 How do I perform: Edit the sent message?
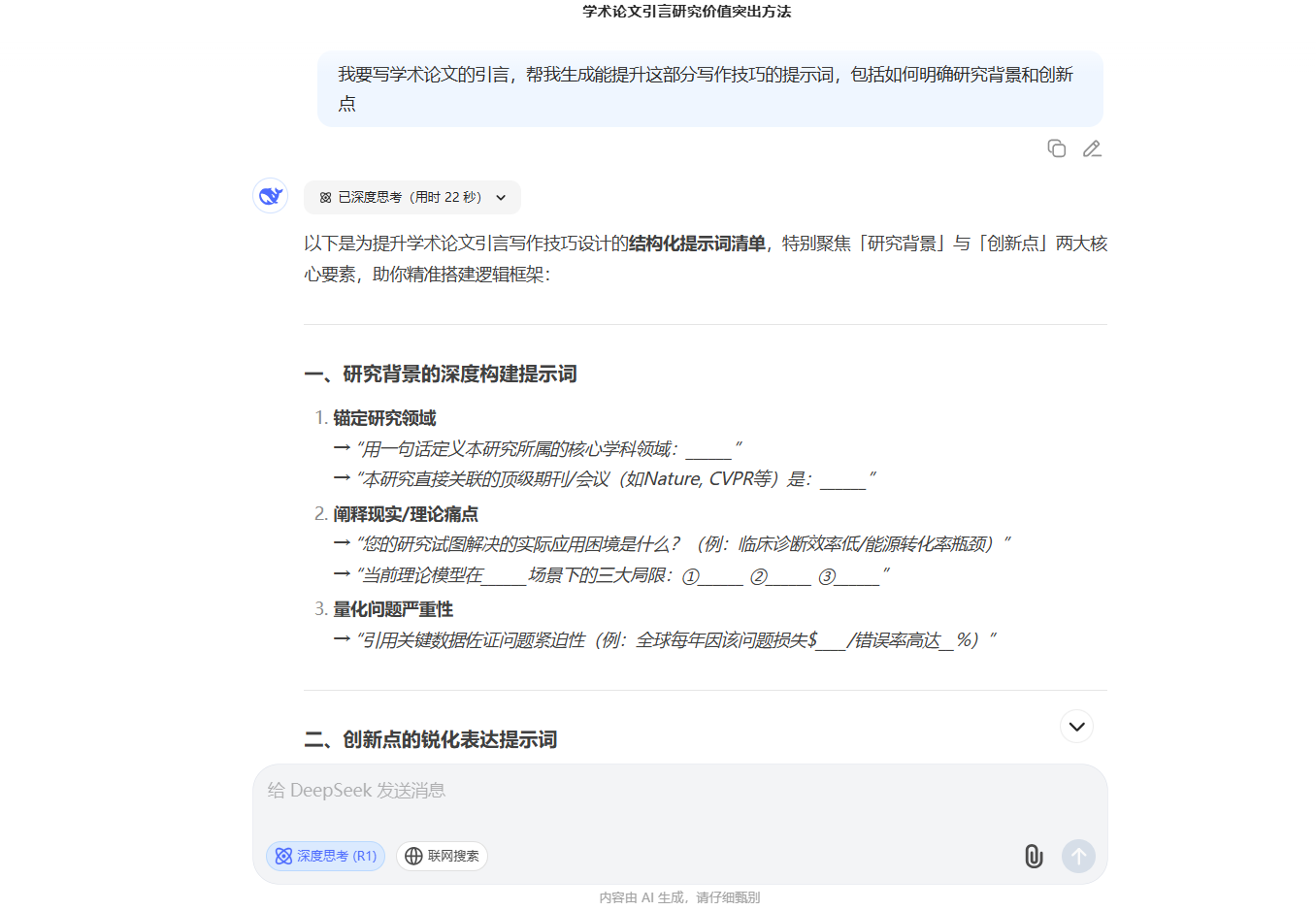click(x=1092, y=148)
